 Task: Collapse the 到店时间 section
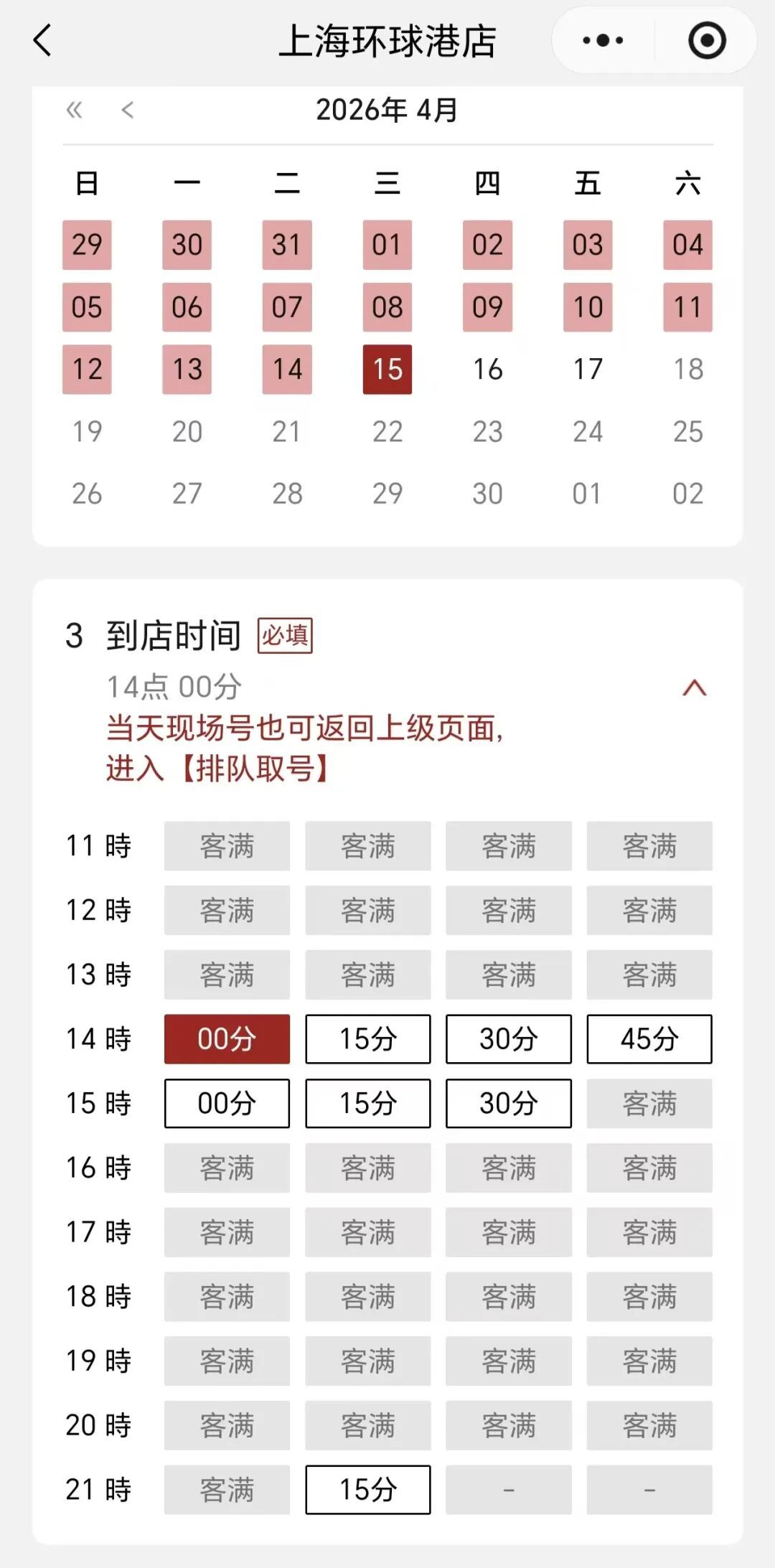click(x=694, y=688)
